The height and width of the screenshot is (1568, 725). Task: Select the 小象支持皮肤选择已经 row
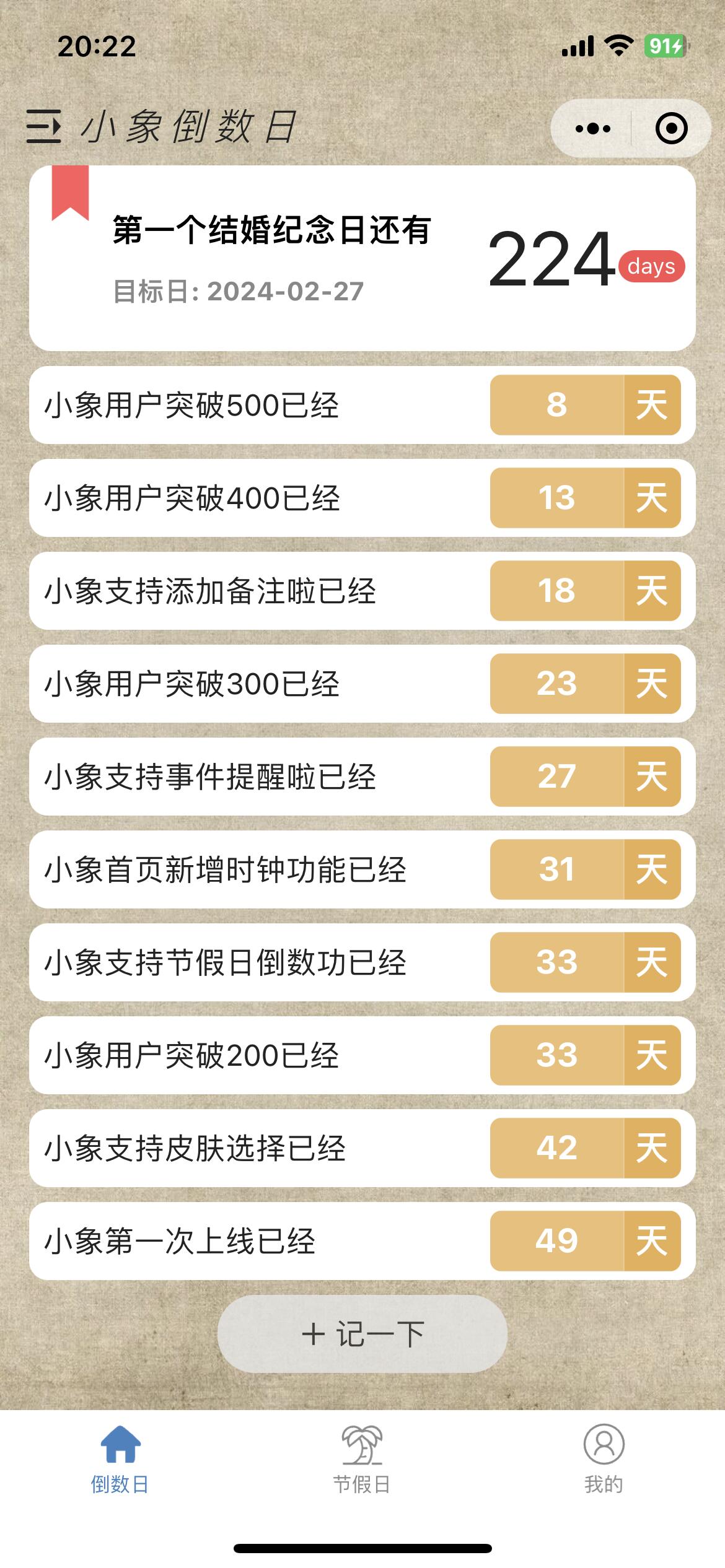point(362,1148)
